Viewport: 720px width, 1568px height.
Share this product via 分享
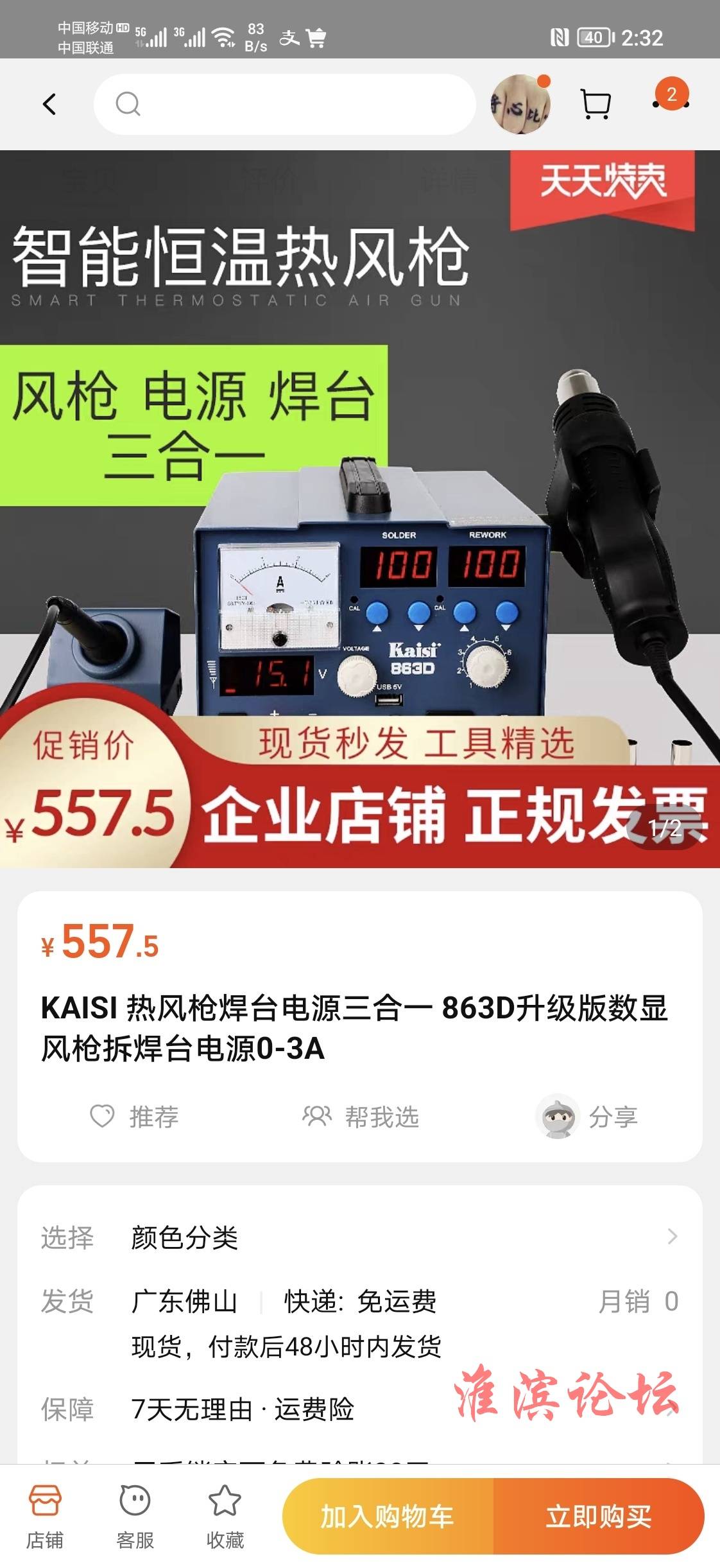point(587,1117)
